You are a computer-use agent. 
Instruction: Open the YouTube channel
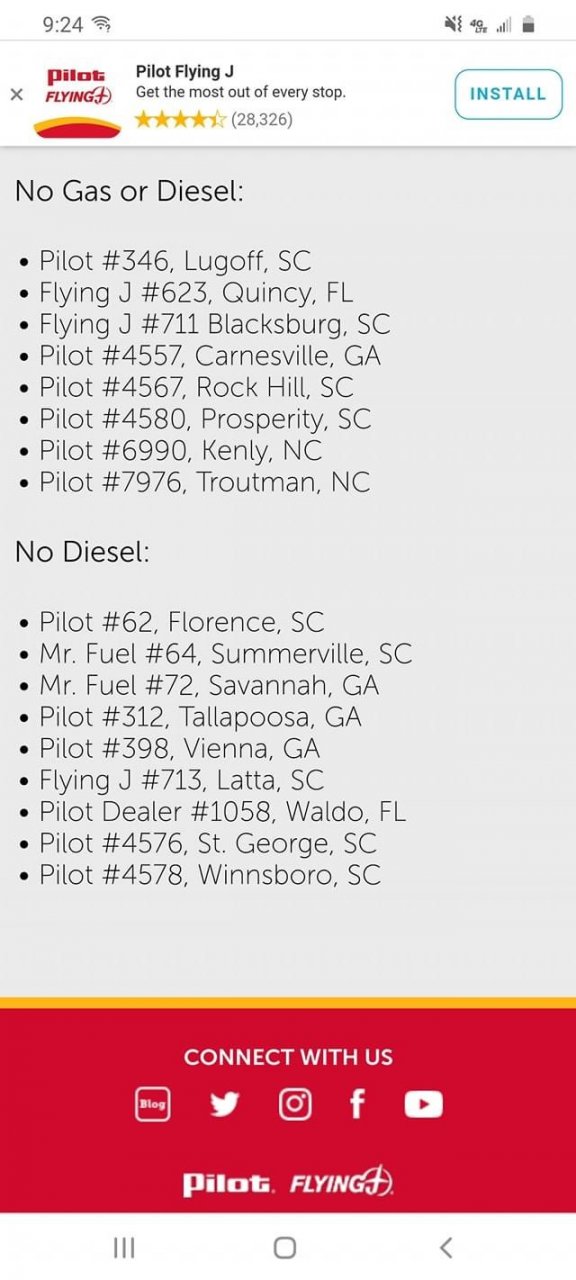click(424, 1104)
